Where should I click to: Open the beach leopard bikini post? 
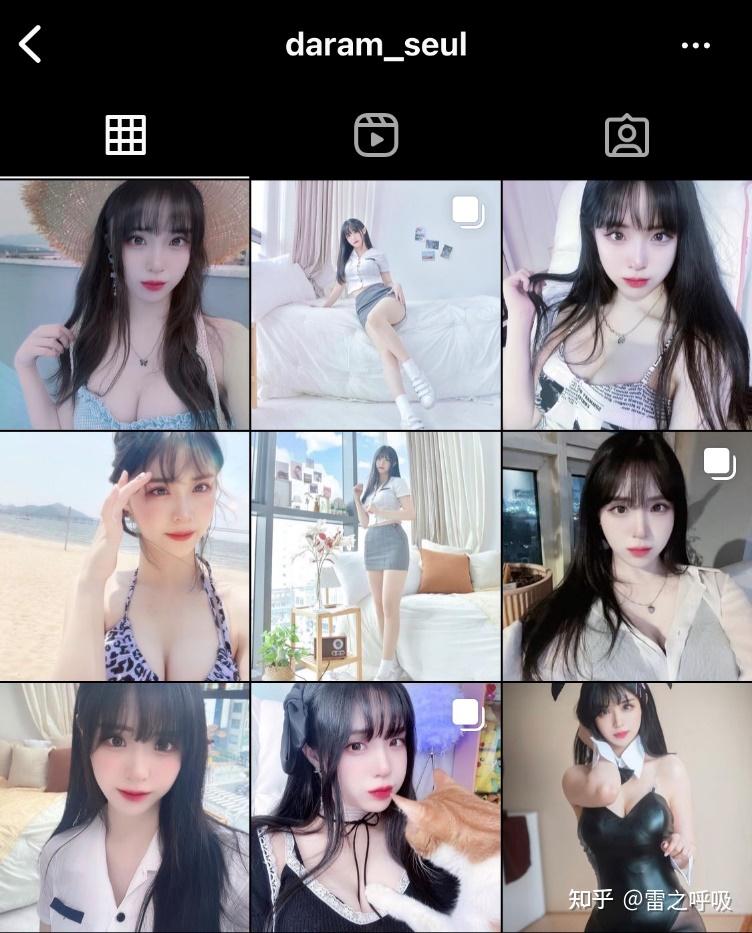(x=124, y=556)
